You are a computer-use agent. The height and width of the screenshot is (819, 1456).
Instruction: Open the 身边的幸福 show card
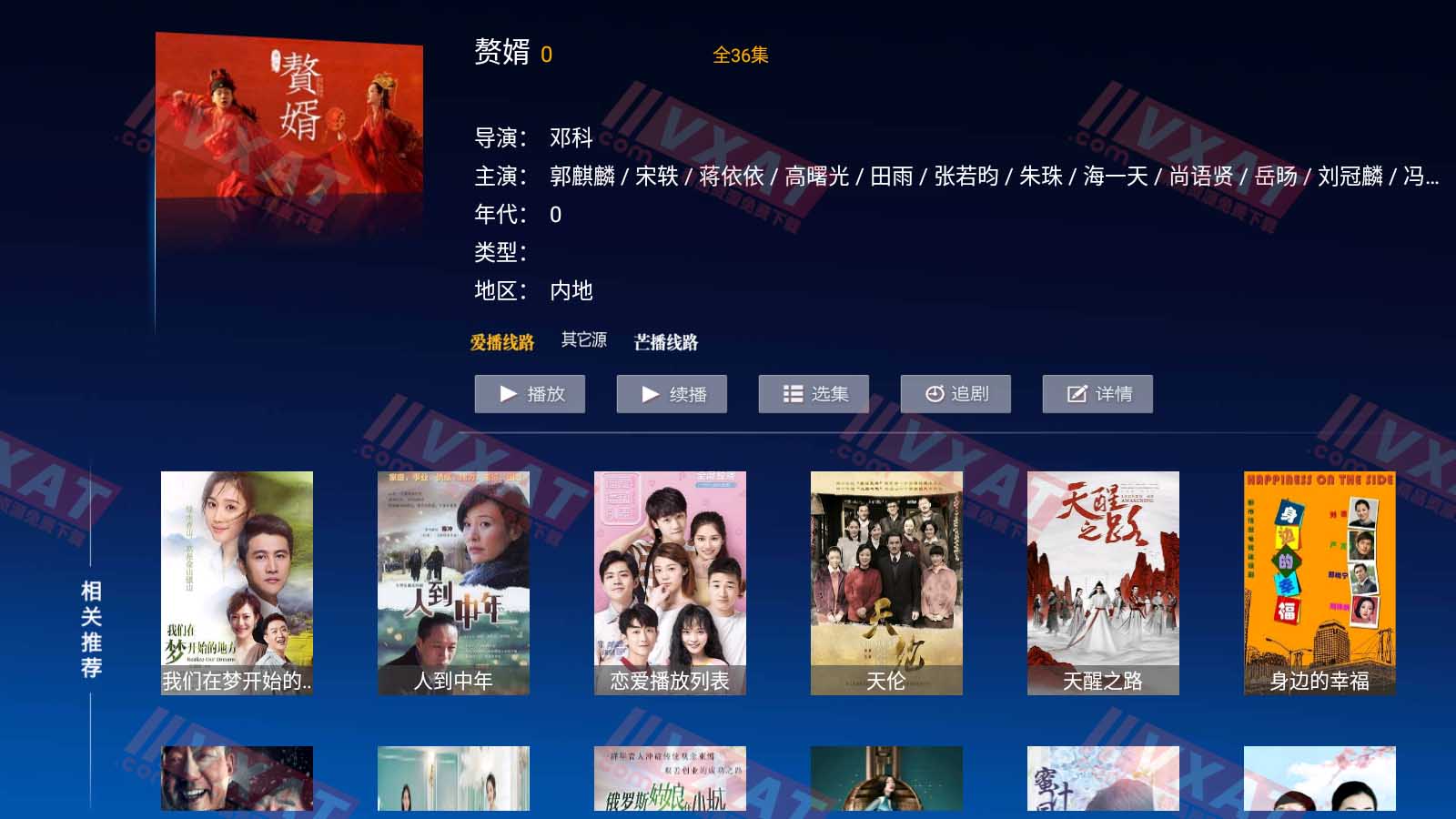point(1319,582)
